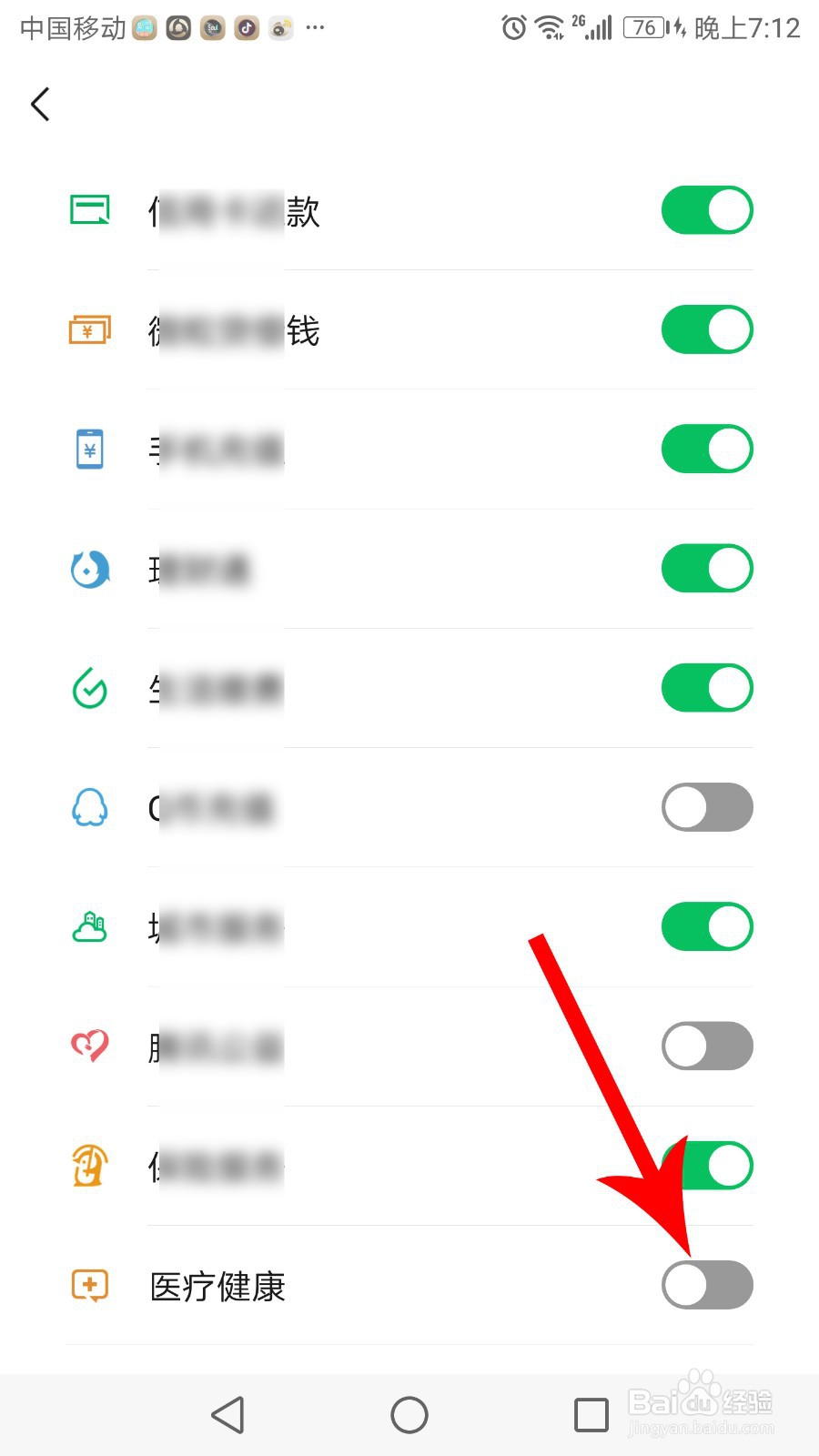This screenshot has height=1456, width=819.
Task: Turn on the penguin row gray toggle
Action: click(x=707, y=807)
